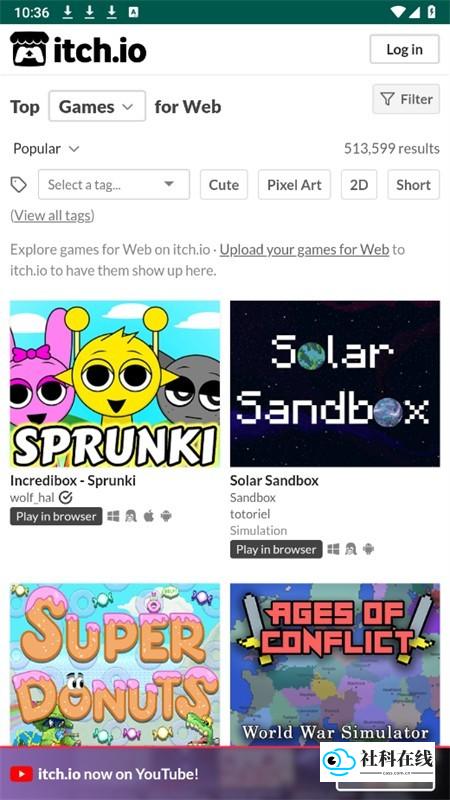Select the Short tag chip

pos(413,184)
